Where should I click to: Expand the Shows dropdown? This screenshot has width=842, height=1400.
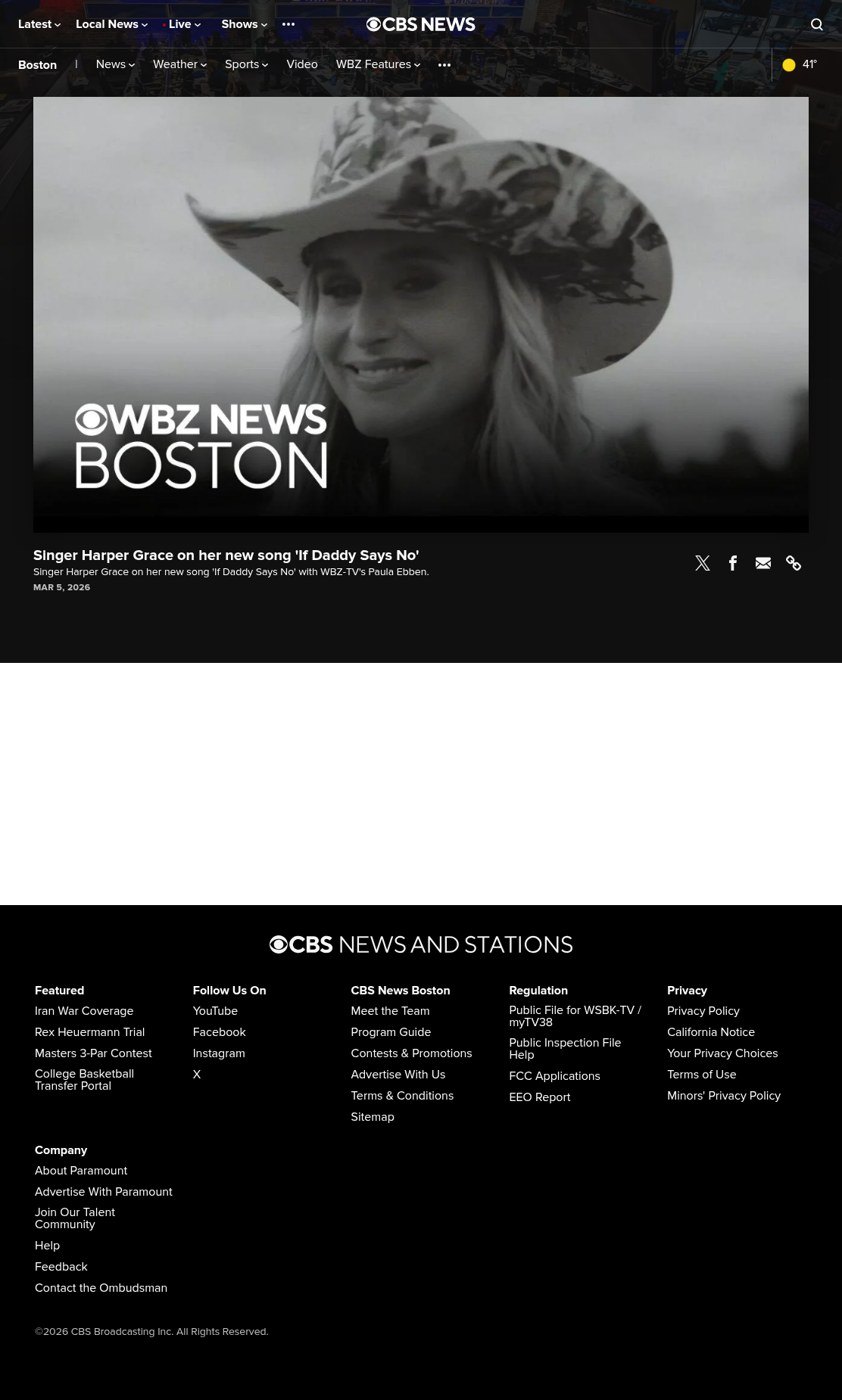point(245,24)
